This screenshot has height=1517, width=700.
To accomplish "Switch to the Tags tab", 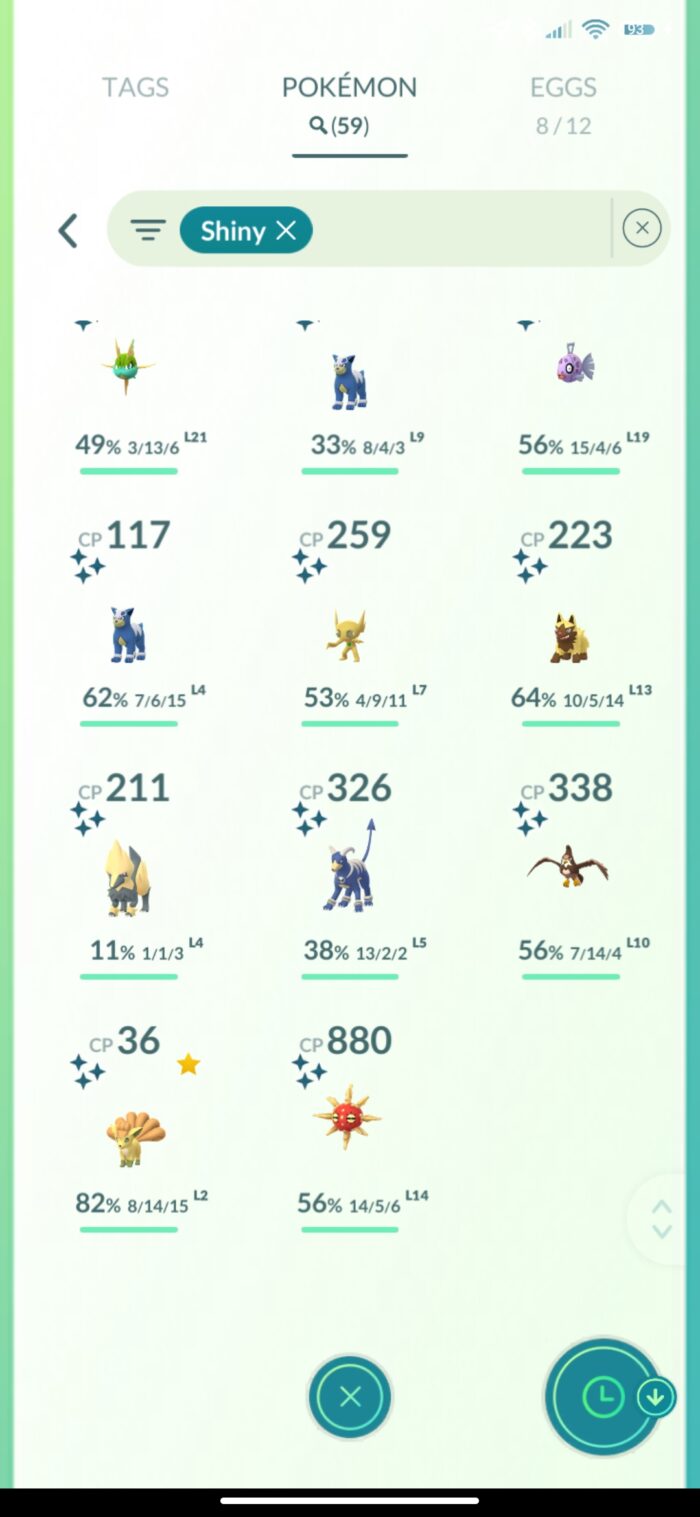I will coord(135,88).
